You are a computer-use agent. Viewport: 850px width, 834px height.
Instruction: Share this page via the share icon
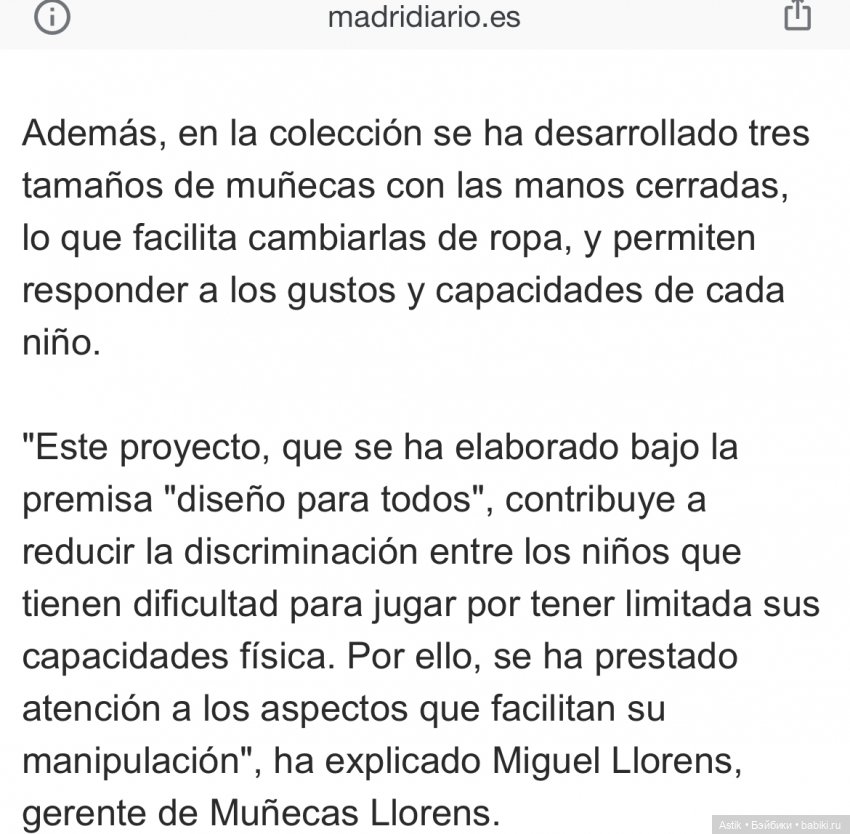point(797,17)
